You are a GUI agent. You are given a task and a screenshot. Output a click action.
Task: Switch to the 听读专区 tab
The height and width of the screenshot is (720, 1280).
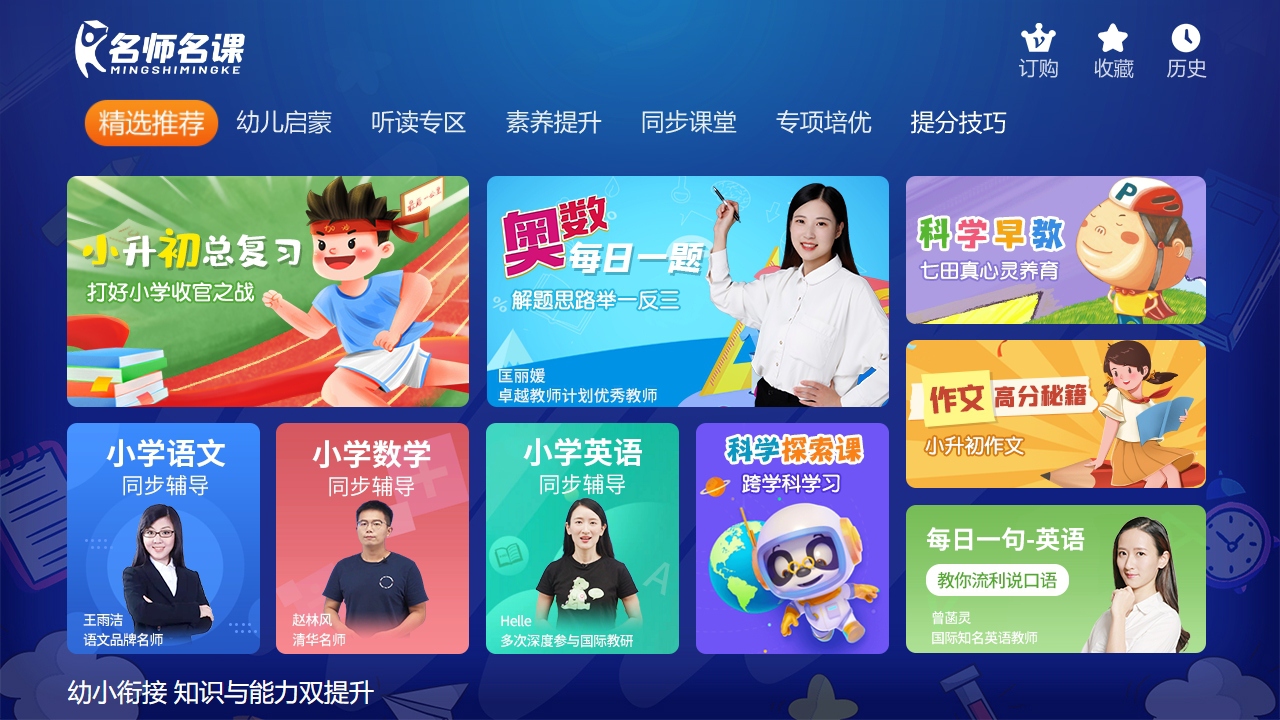point(419,123)
